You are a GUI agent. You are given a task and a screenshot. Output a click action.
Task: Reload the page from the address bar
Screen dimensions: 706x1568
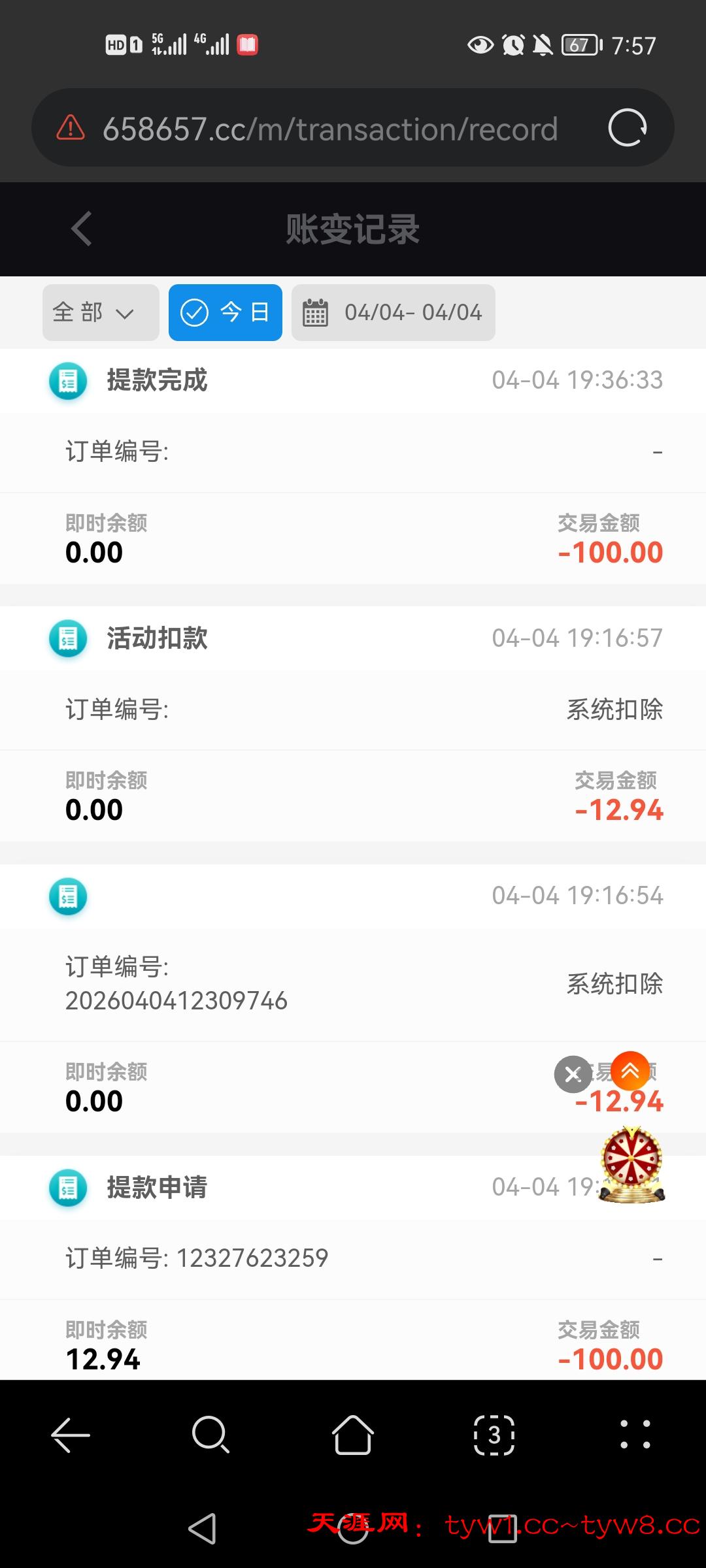[627, 127]
